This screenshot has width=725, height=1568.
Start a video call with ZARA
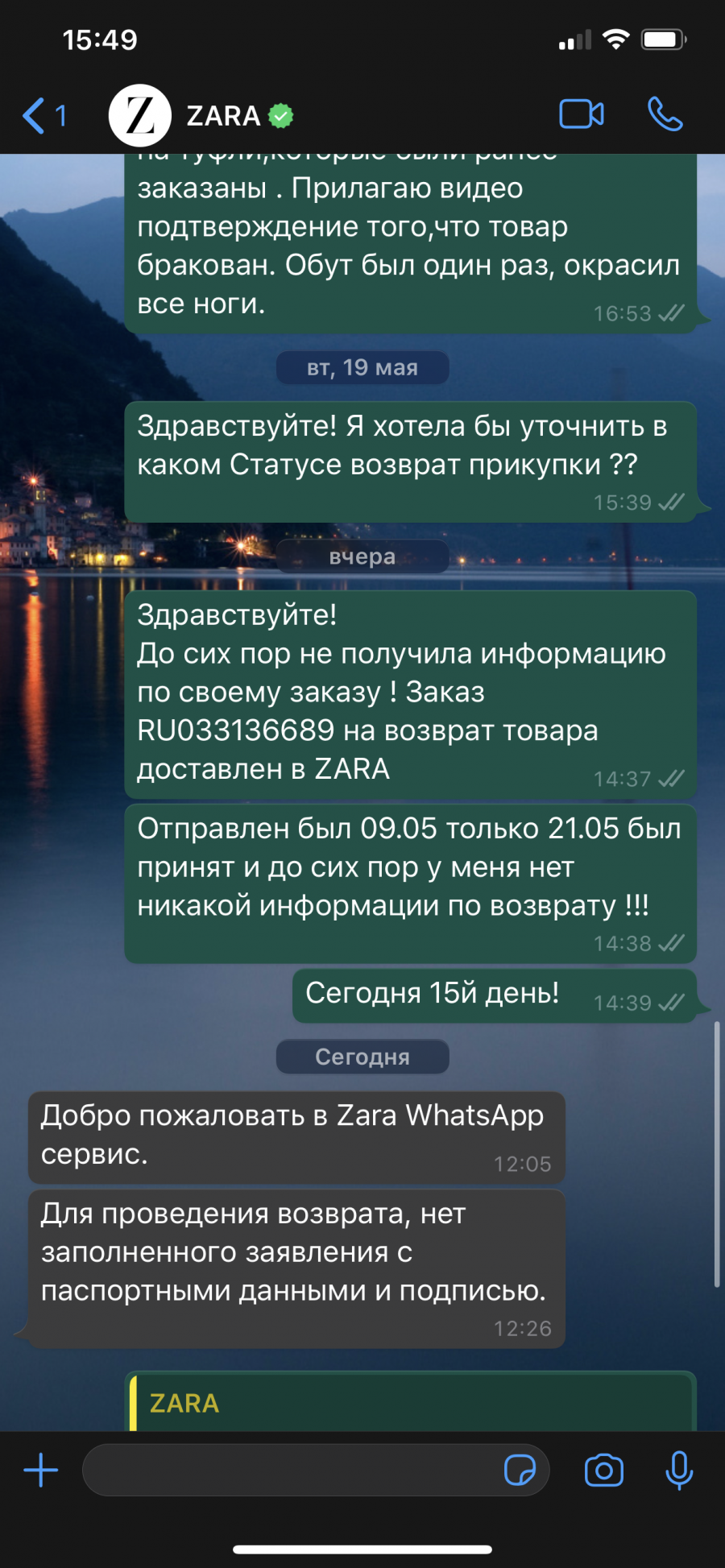pos(582,114)
